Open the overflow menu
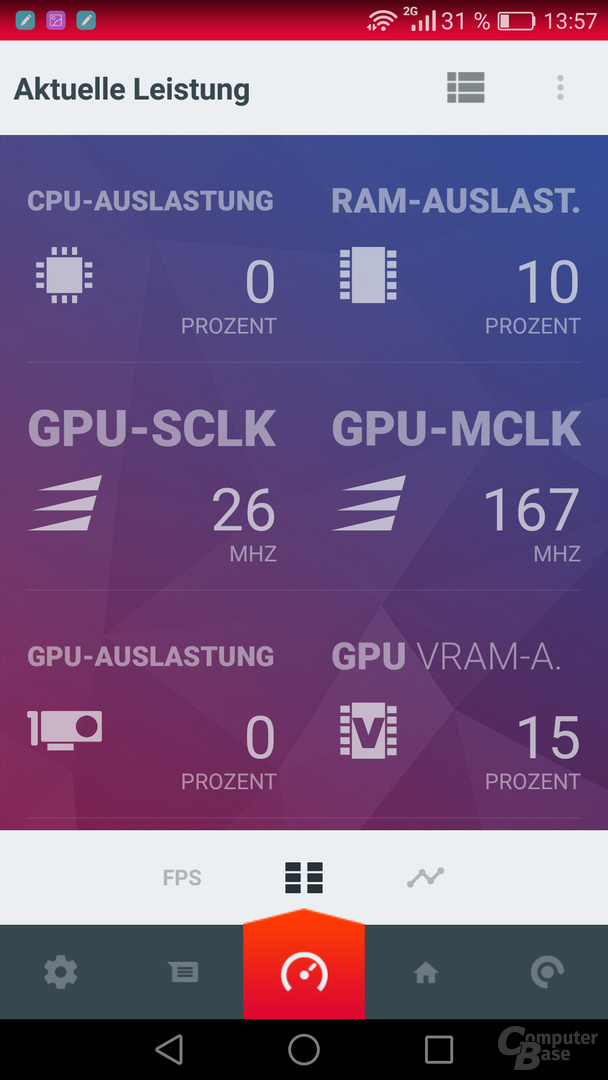Screen dimensions: 608x1080 pyautogui.click(x=560, y=88)
